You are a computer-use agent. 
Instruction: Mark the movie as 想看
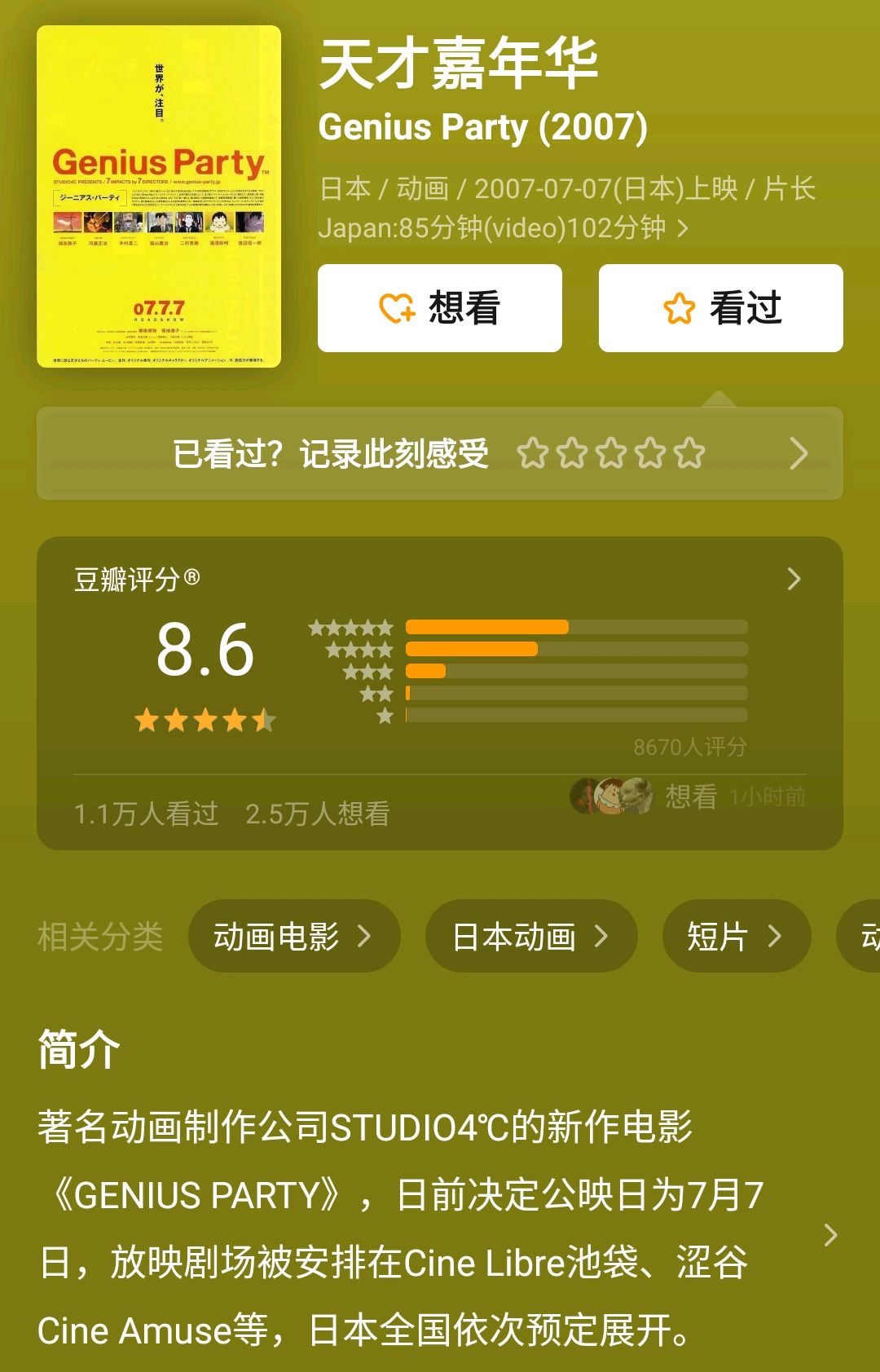click(440, 308)
